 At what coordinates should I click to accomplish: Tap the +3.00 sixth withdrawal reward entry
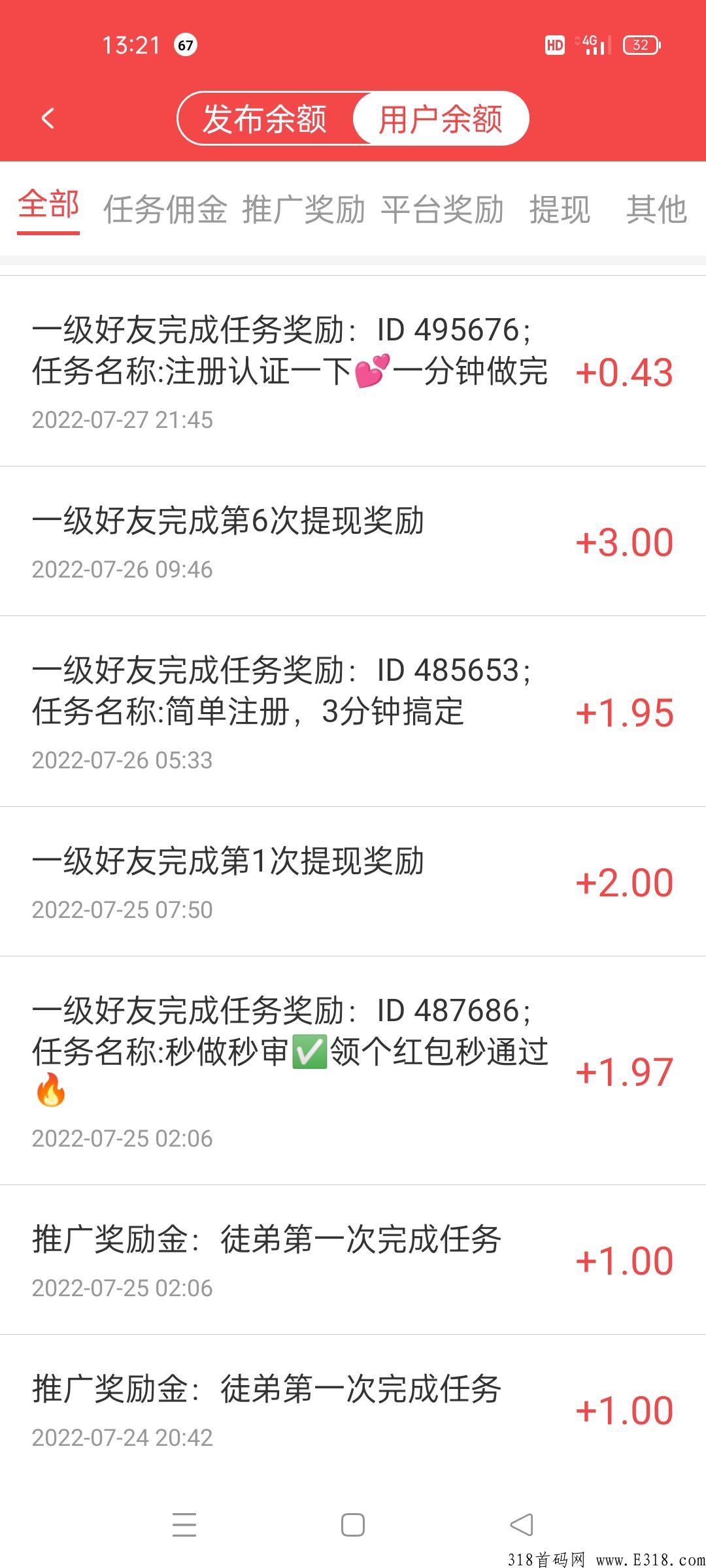(353, 539)
